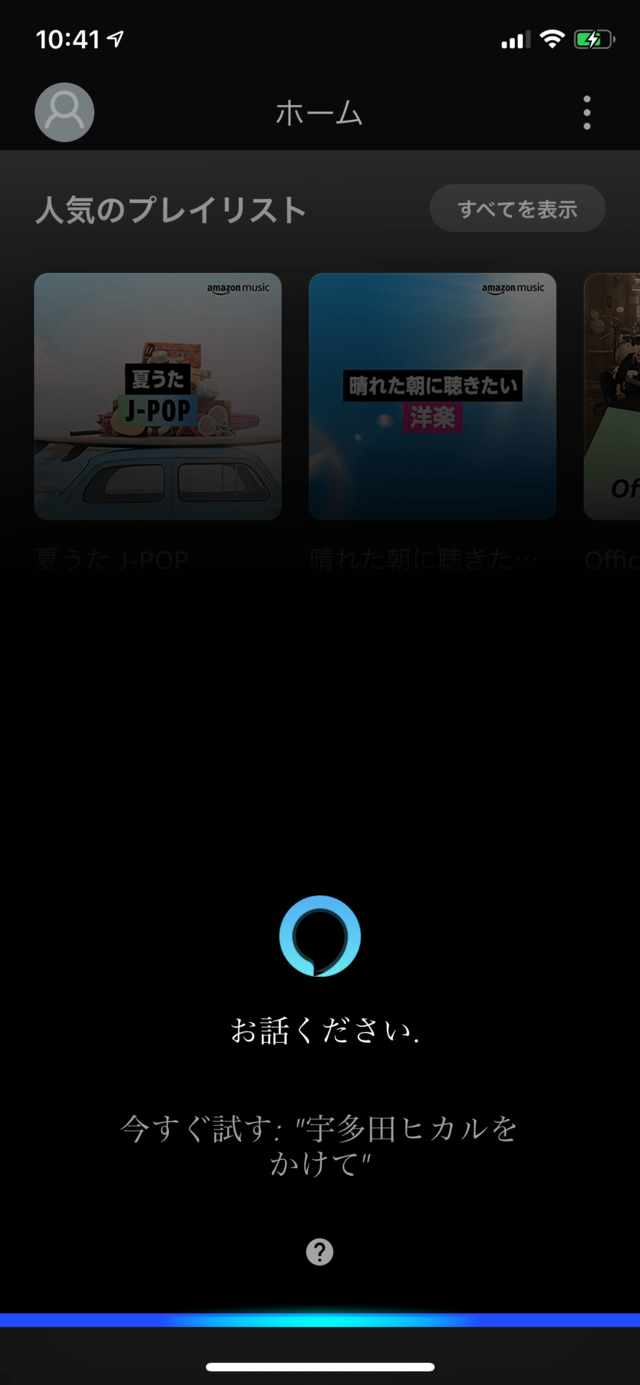Open the 夏うた J-POP playlist
Image resolution: width=640 pixels, height=1385 pixels.
158,397
